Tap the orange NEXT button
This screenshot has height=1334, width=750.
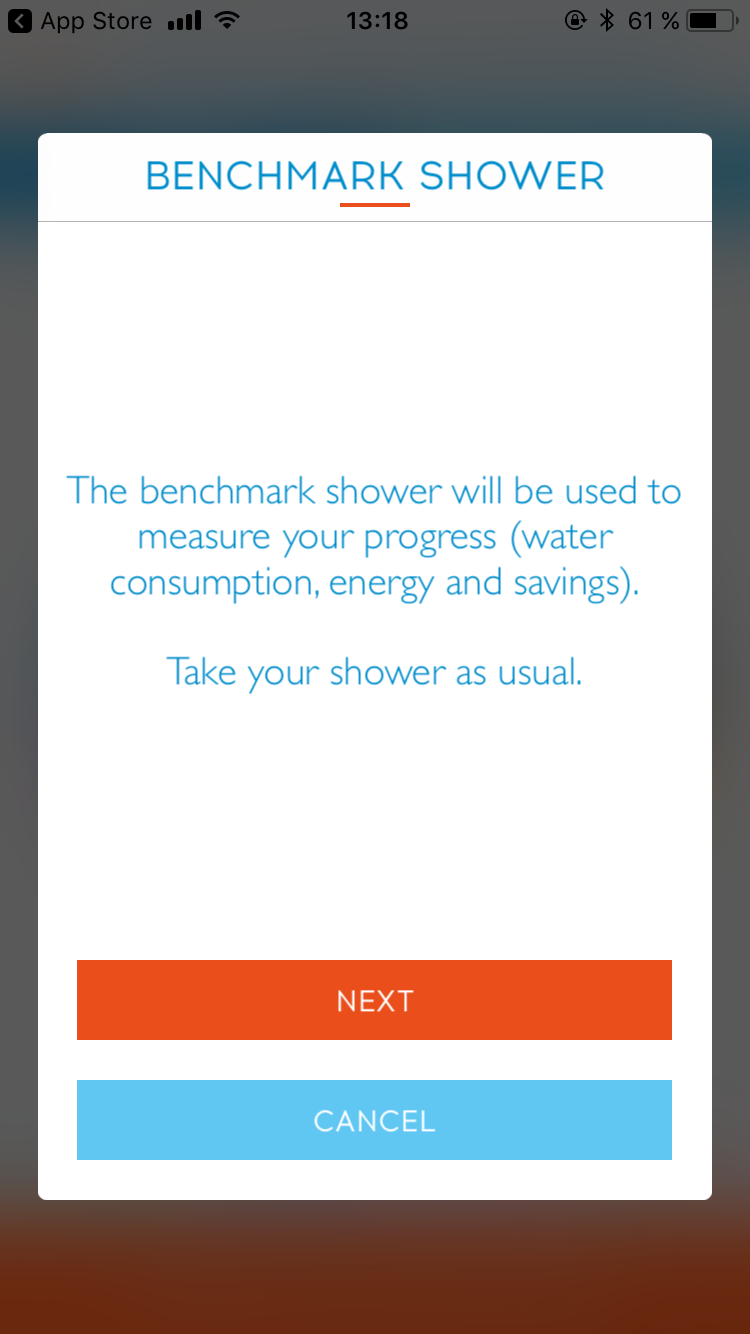(x=374, y=1000)
